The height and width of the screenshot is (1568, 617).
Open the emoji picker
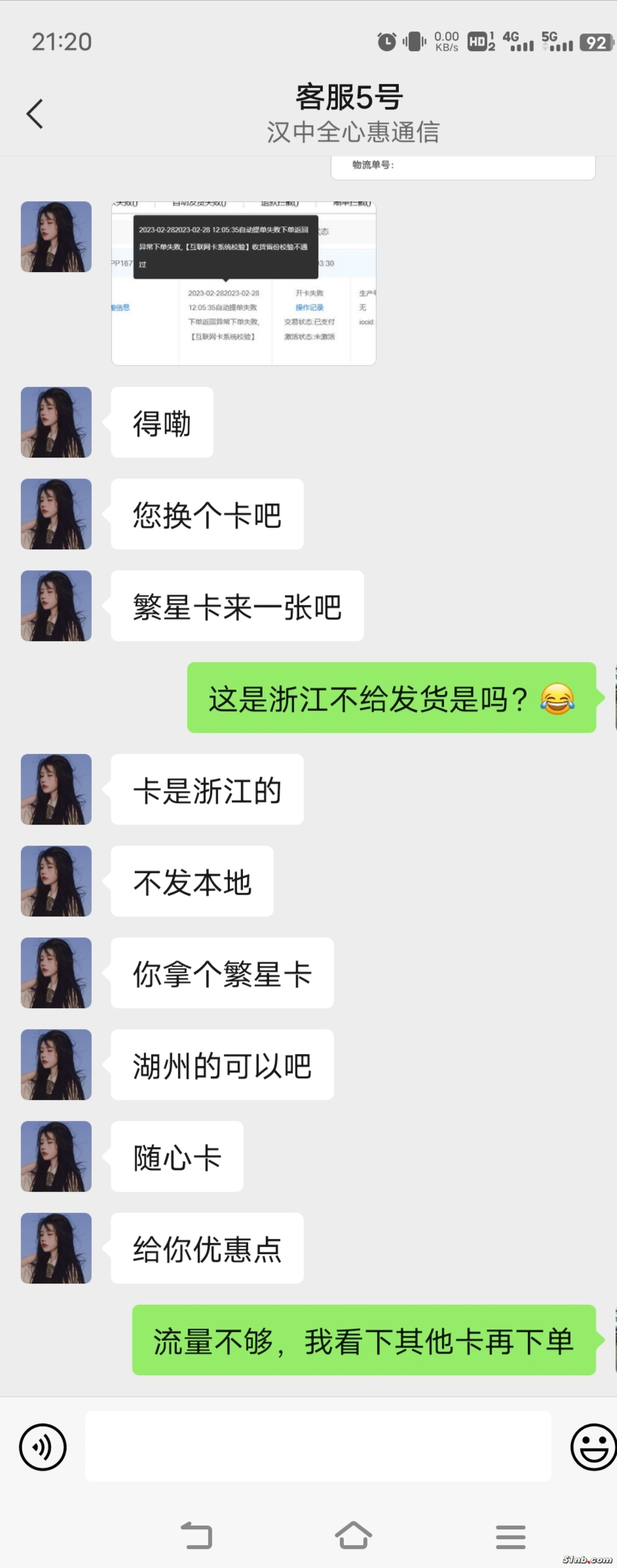pyautogui.click(x=593, y=1447)
